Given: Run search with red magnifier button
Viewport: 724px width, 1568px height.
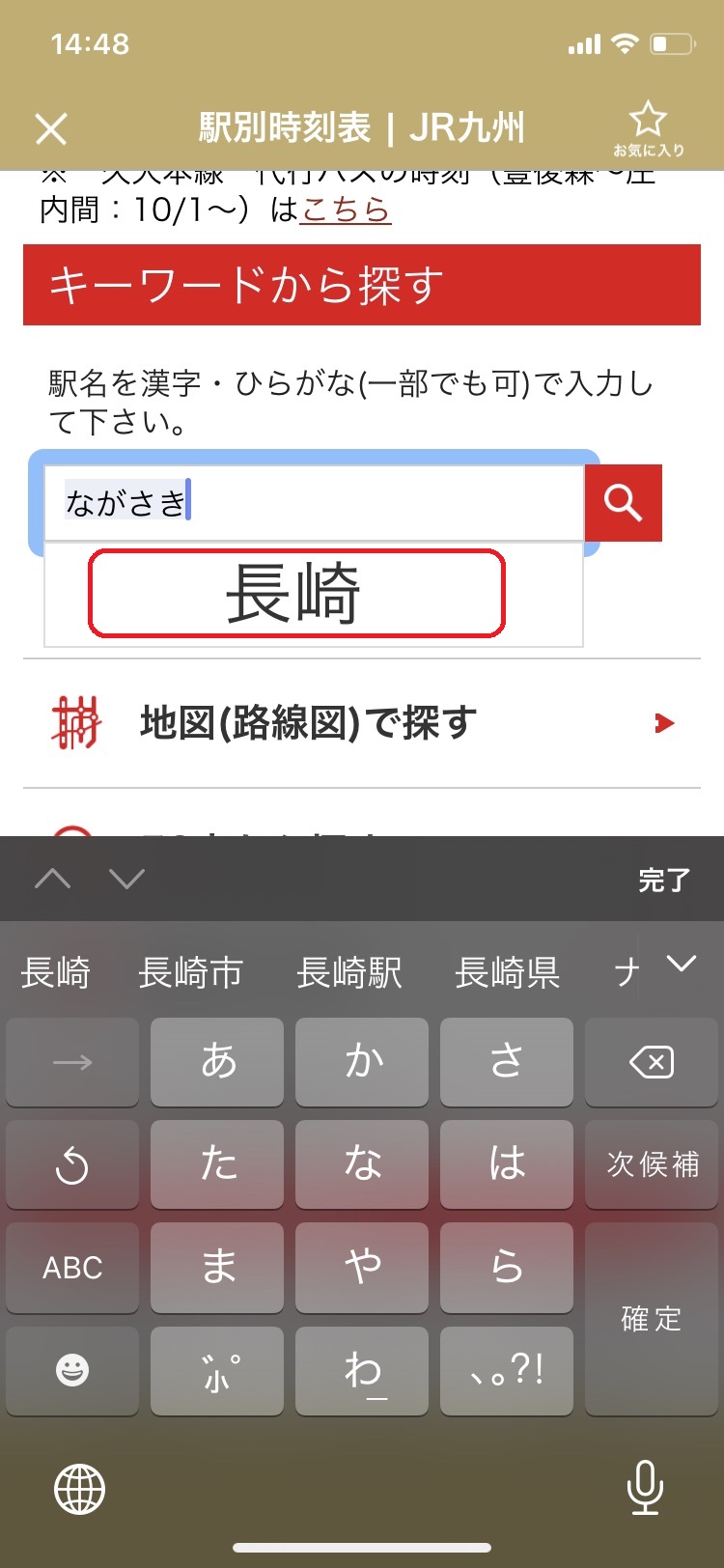Looking at the screenshot, I should point(623,503).
